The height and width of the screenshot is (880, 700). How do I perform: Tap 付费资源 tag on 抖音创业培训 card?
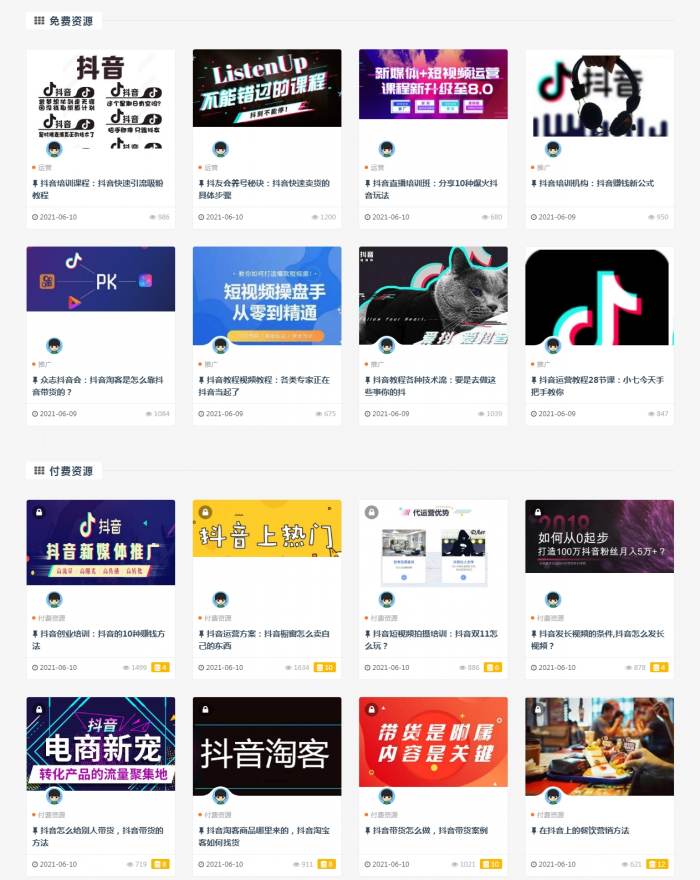tap(49, 618)
